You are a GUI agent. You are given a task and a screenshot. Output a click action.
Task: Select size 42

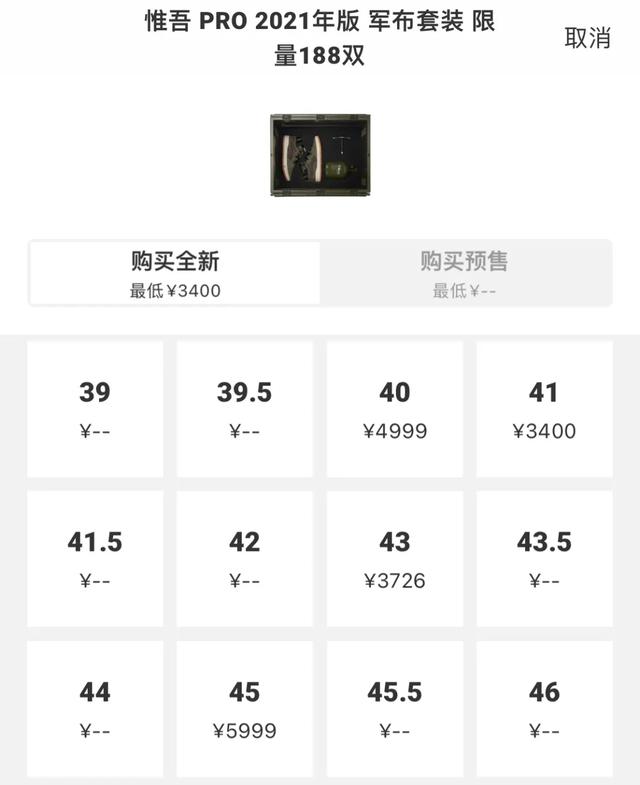click(x=244, y=558)
